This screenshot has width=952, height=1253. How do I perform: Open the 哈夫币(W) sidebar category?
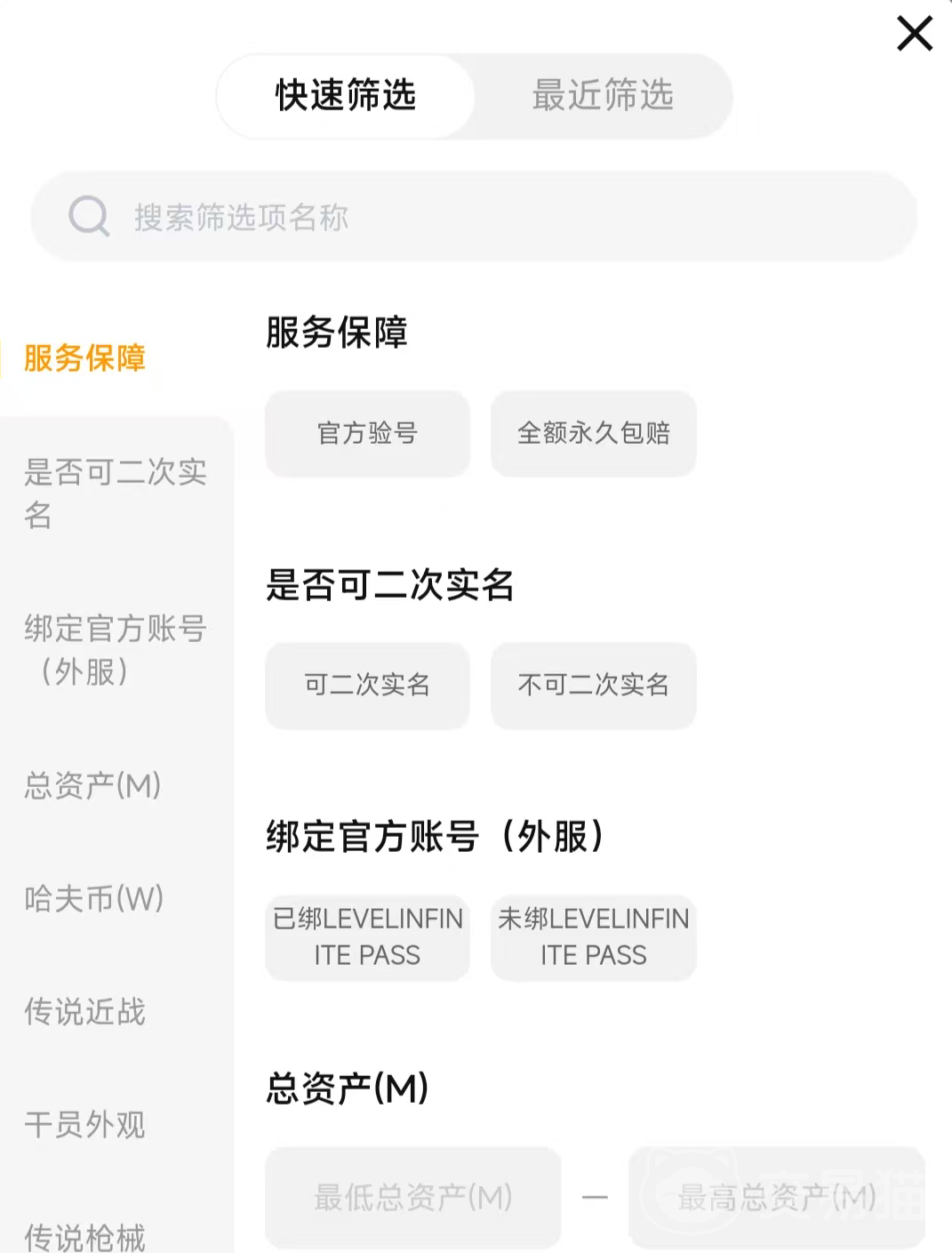94,898
